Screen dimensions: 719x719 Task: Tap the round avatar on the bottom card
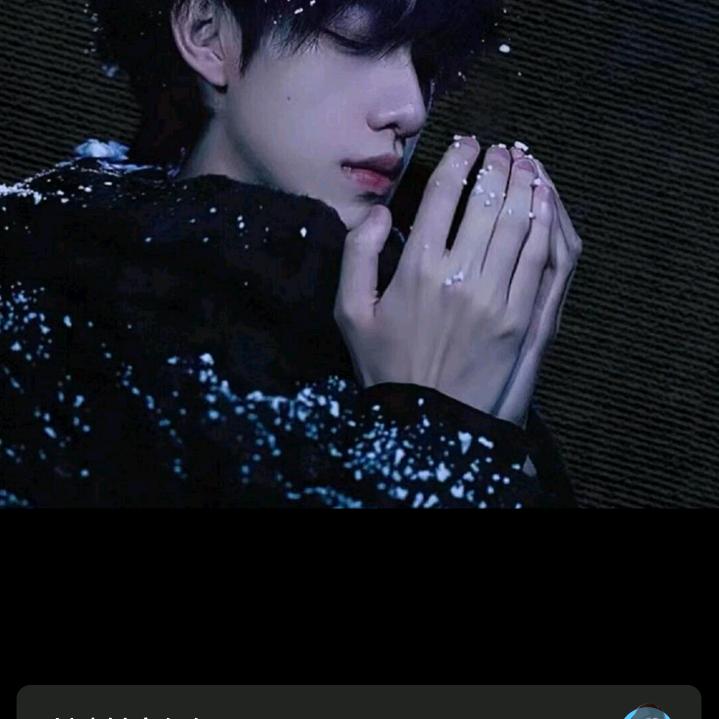646,712
